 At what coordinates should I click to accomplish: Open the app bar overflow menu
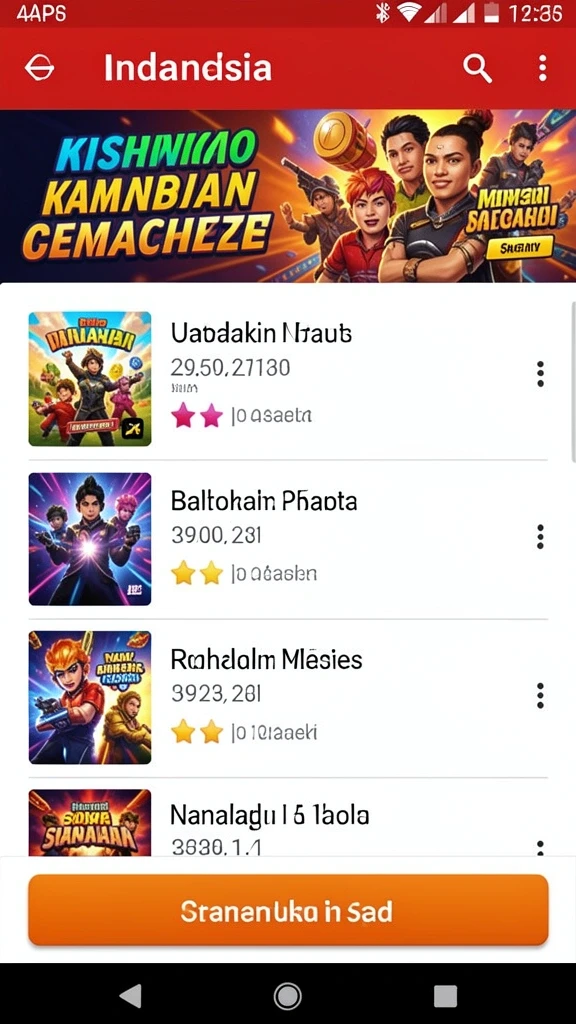(542, 68)
